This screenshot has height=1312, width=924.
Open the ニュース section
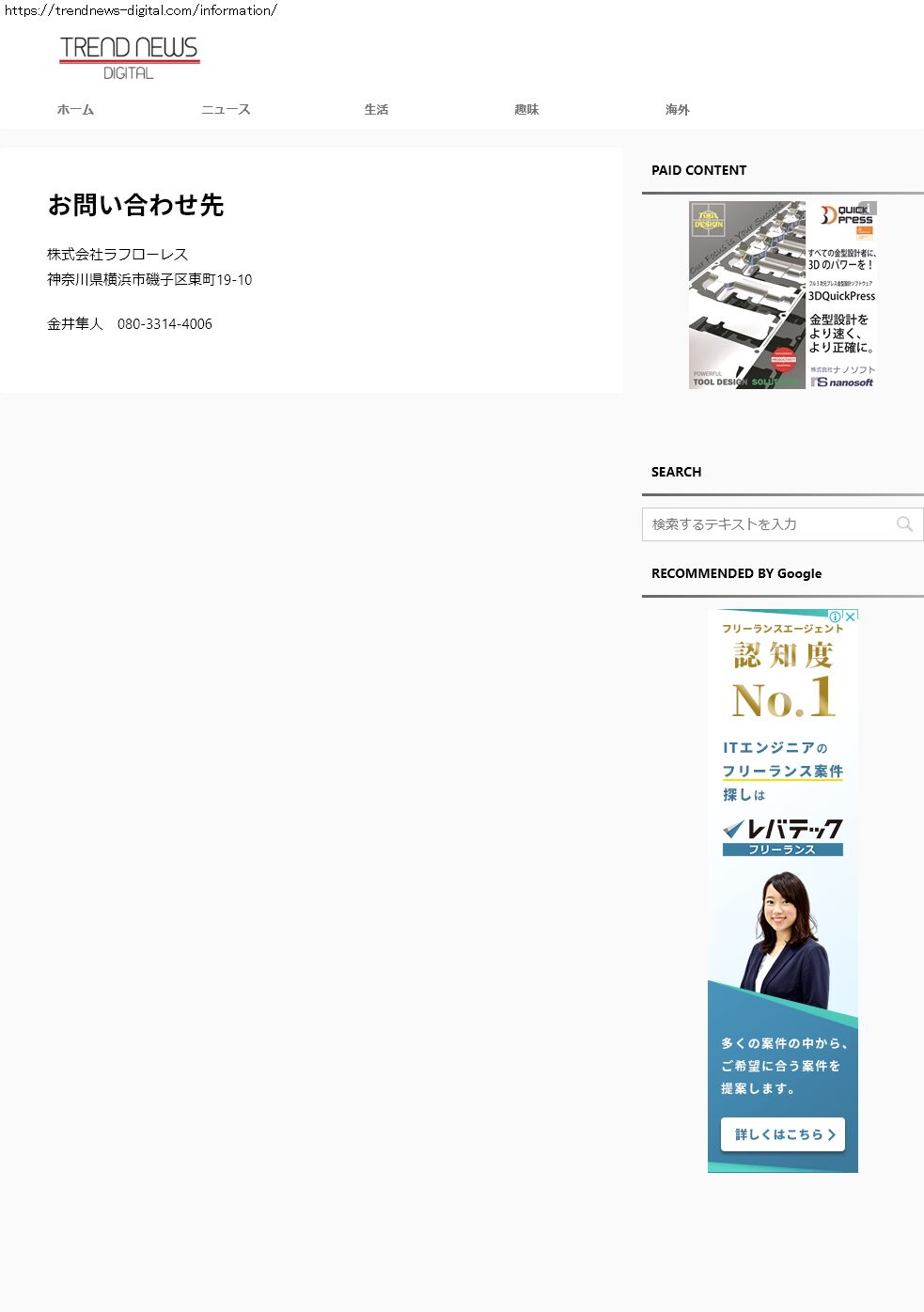(226, 110)
